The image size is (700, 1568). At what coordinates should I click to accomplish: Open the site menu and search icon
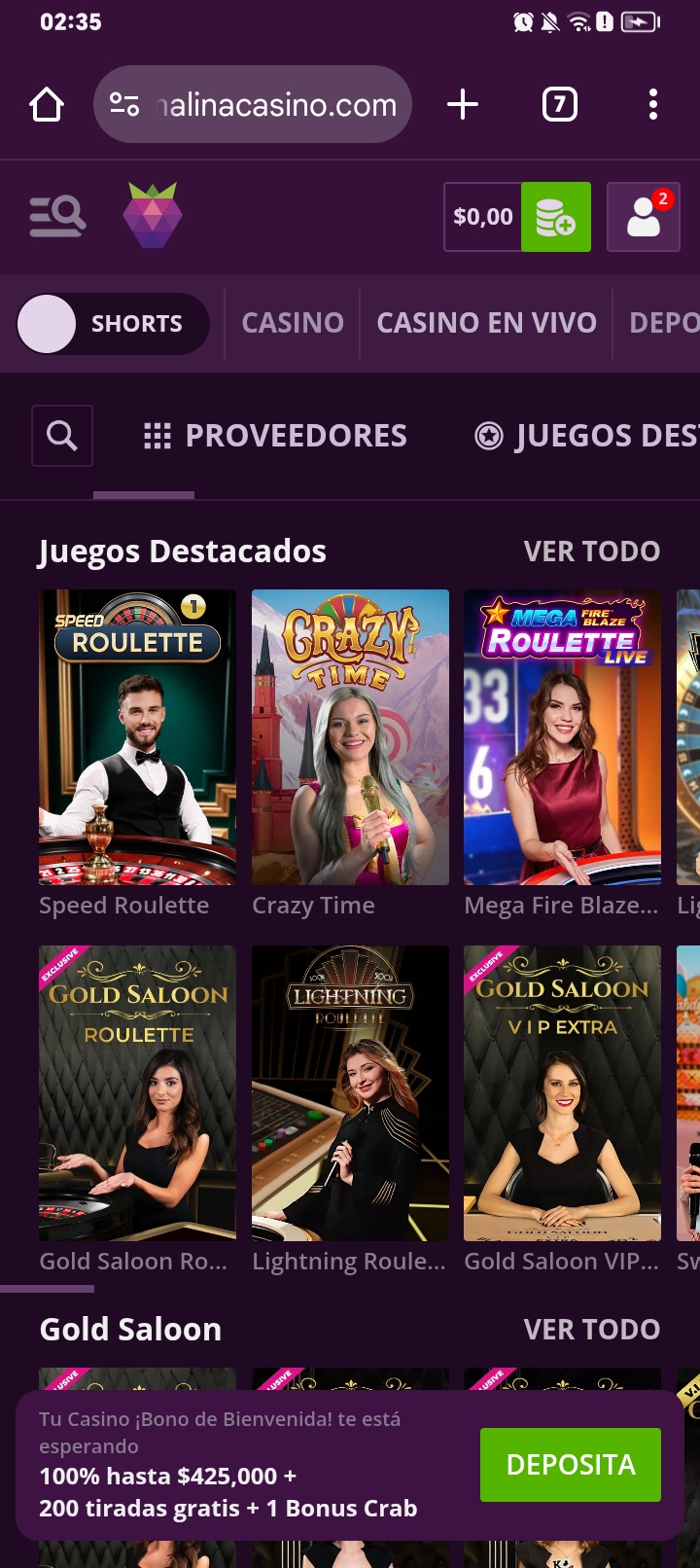click(x=56, y=216)
